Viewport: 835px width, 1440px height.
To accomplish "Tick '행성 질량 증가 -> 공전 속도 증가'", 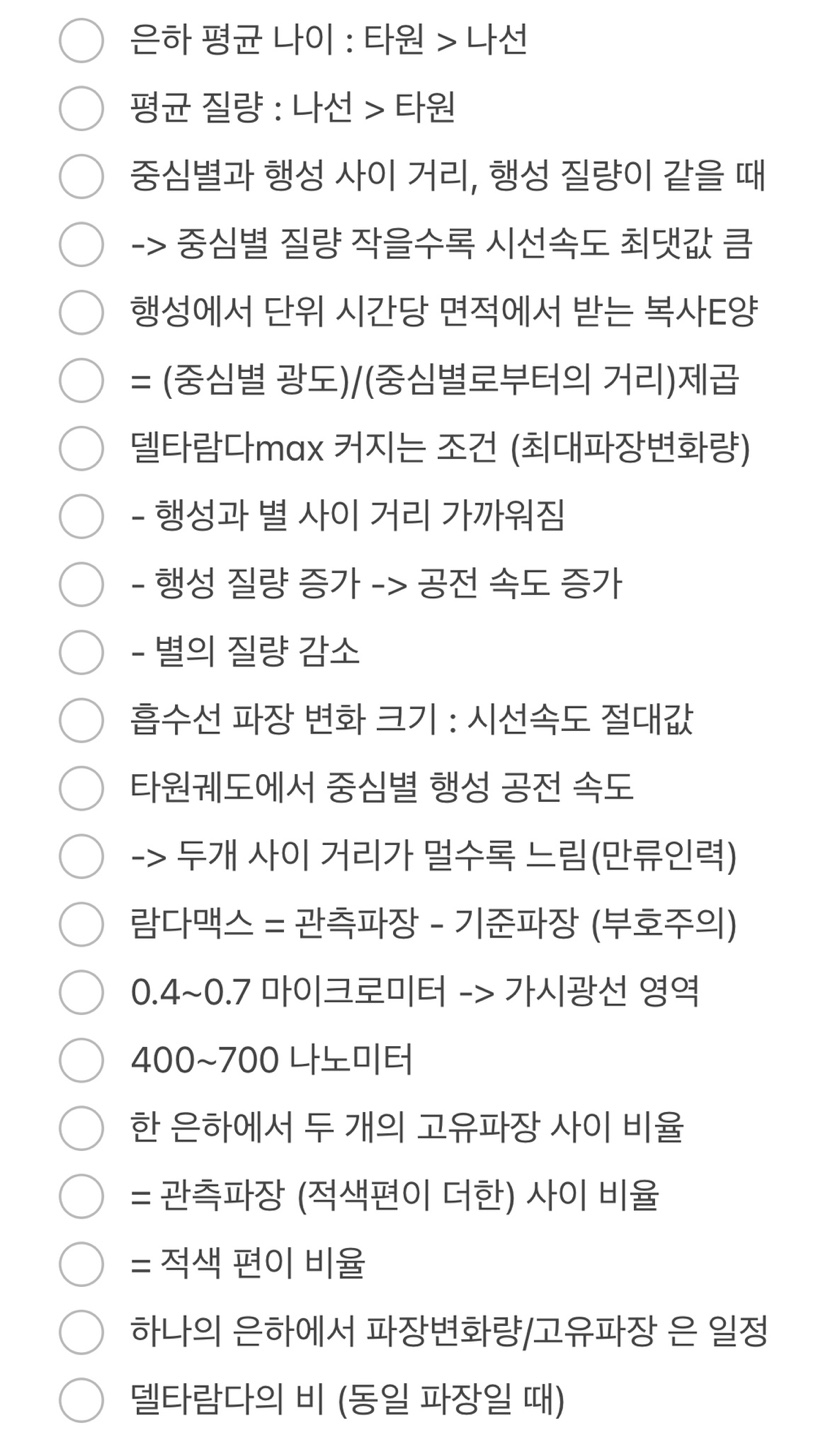I will [x=81, y=584].
